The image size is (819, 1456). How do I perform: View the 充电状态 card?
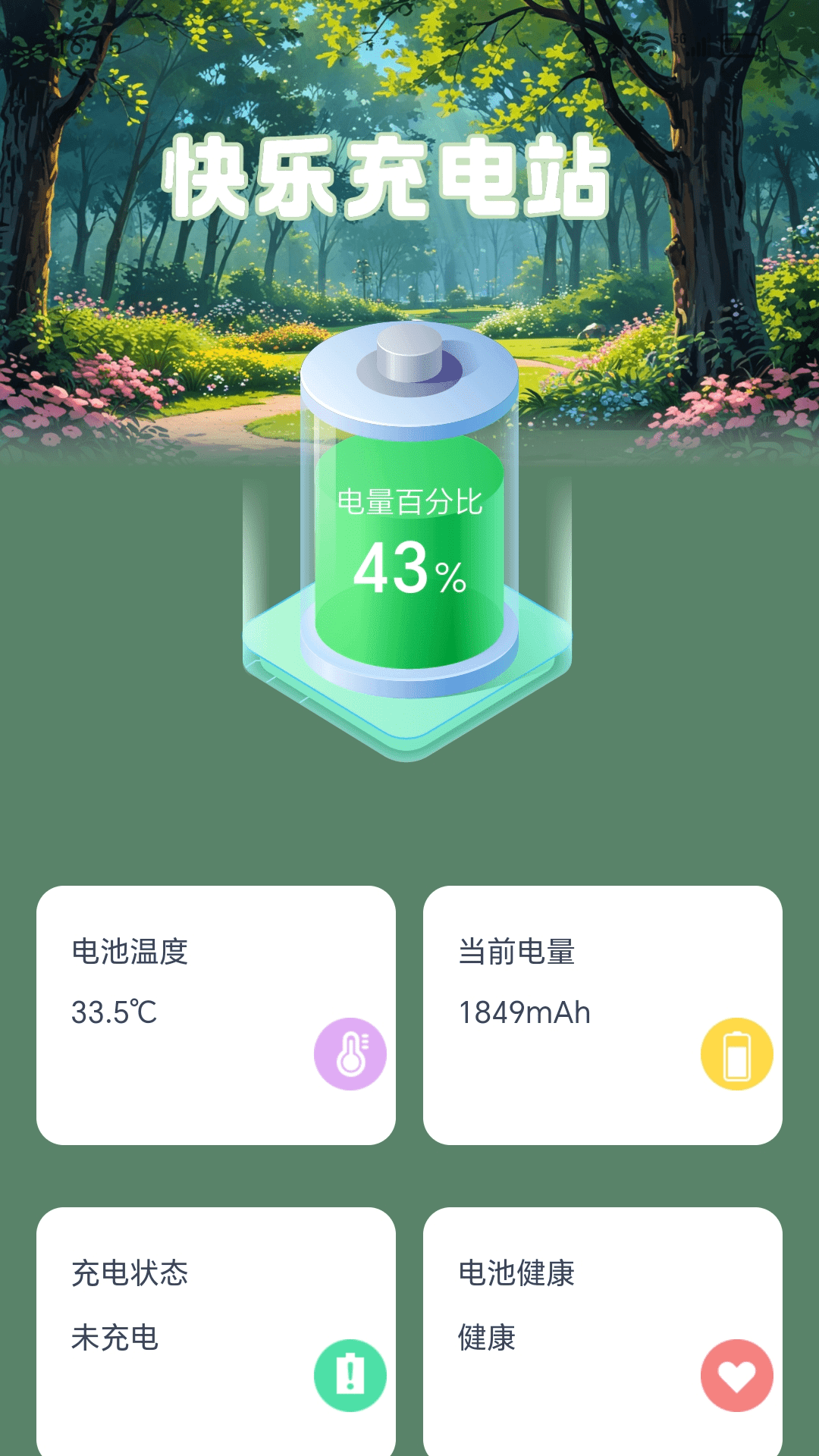216,1331
